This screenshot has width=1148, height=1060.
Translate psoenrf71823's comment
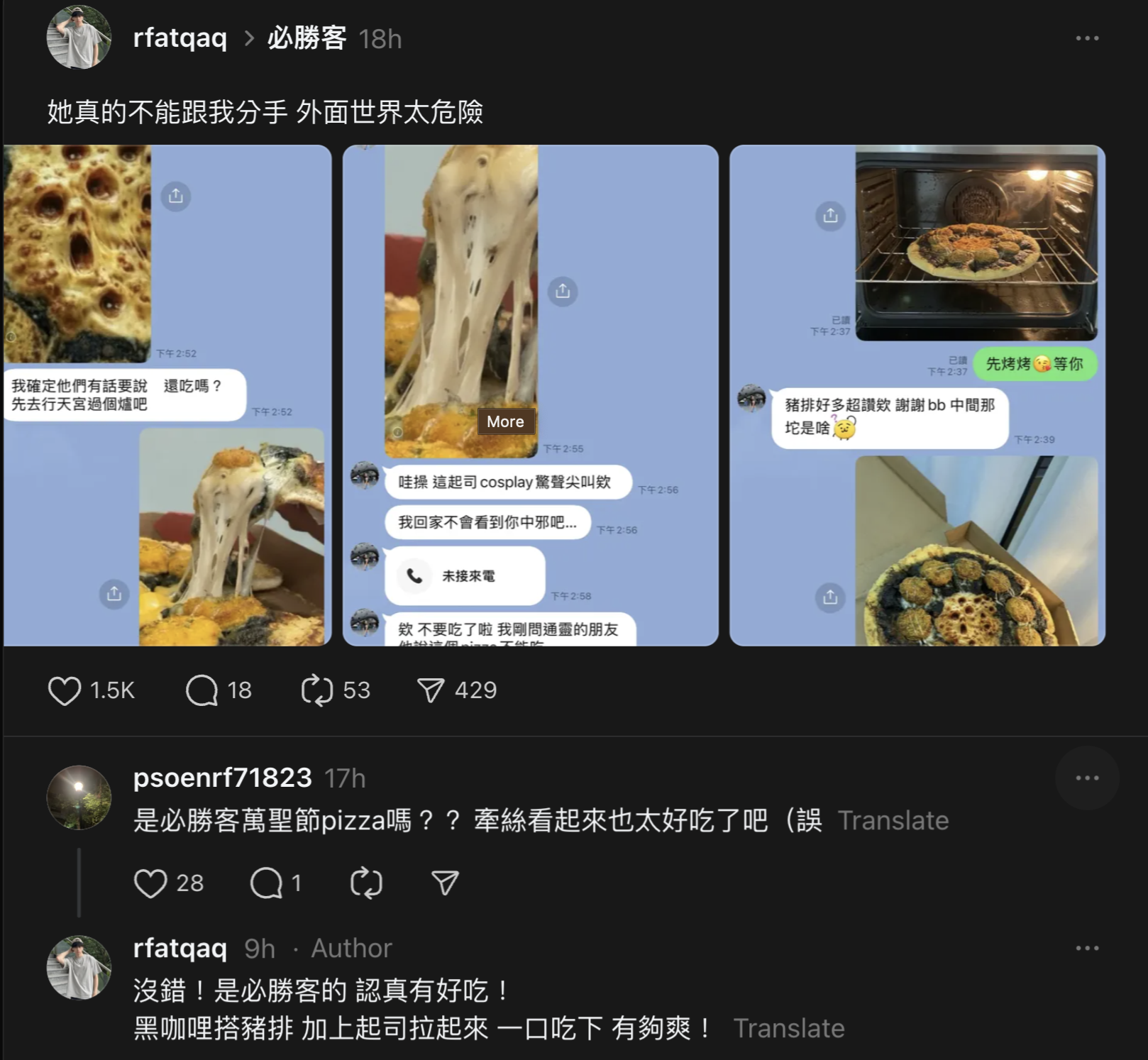[893, 821]
